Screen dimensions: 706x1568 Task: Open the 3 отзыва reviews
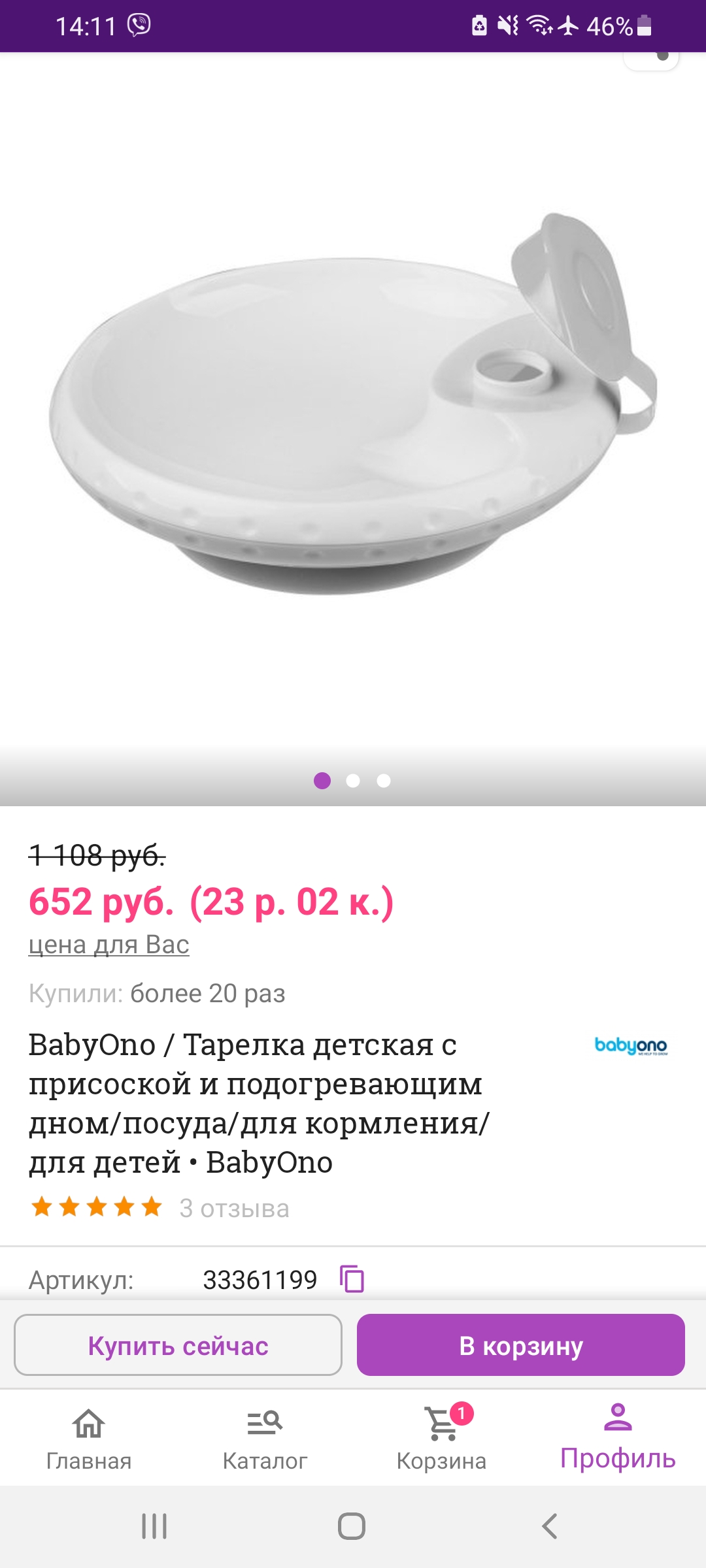tap(234, 1208)
